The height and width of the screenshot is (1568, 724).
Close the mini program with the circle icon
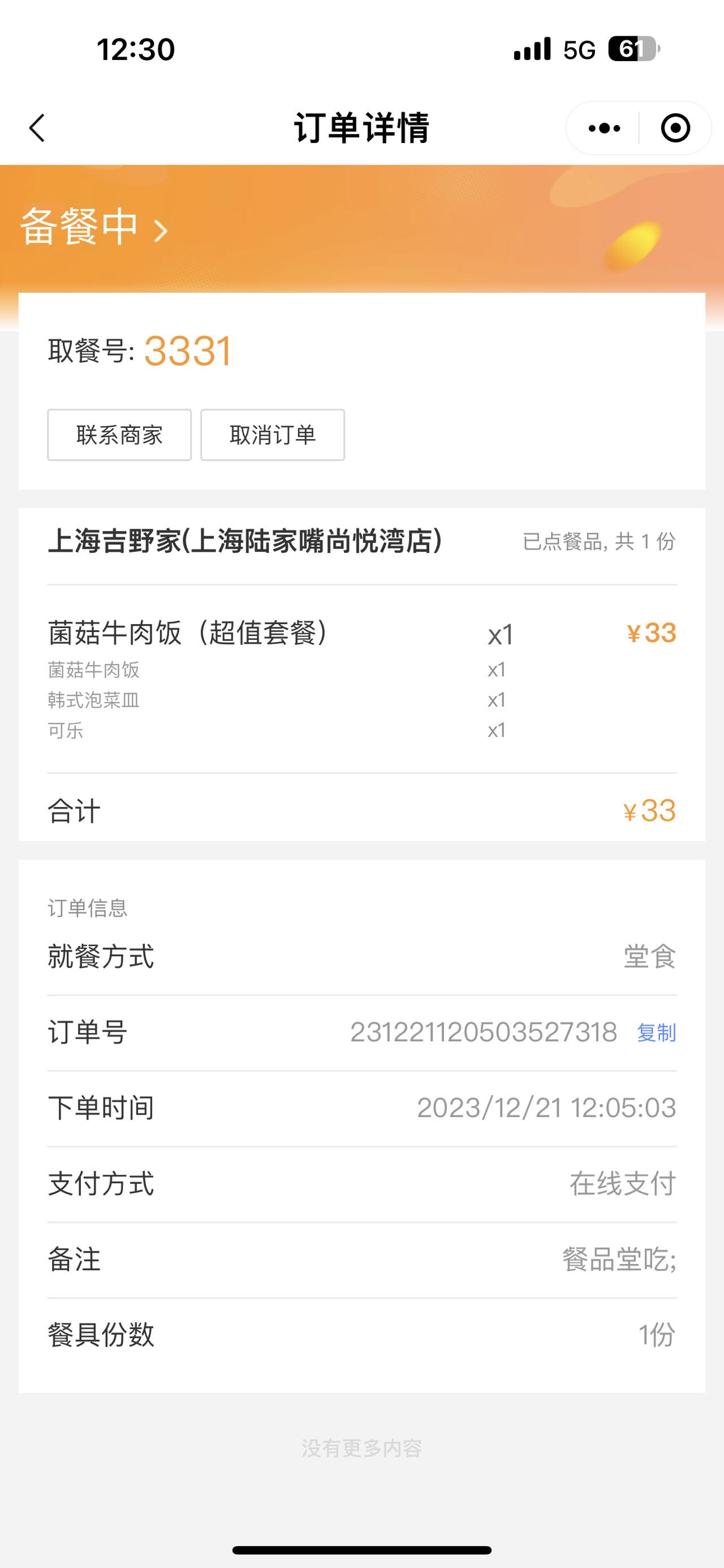click(x=675, y=128)
